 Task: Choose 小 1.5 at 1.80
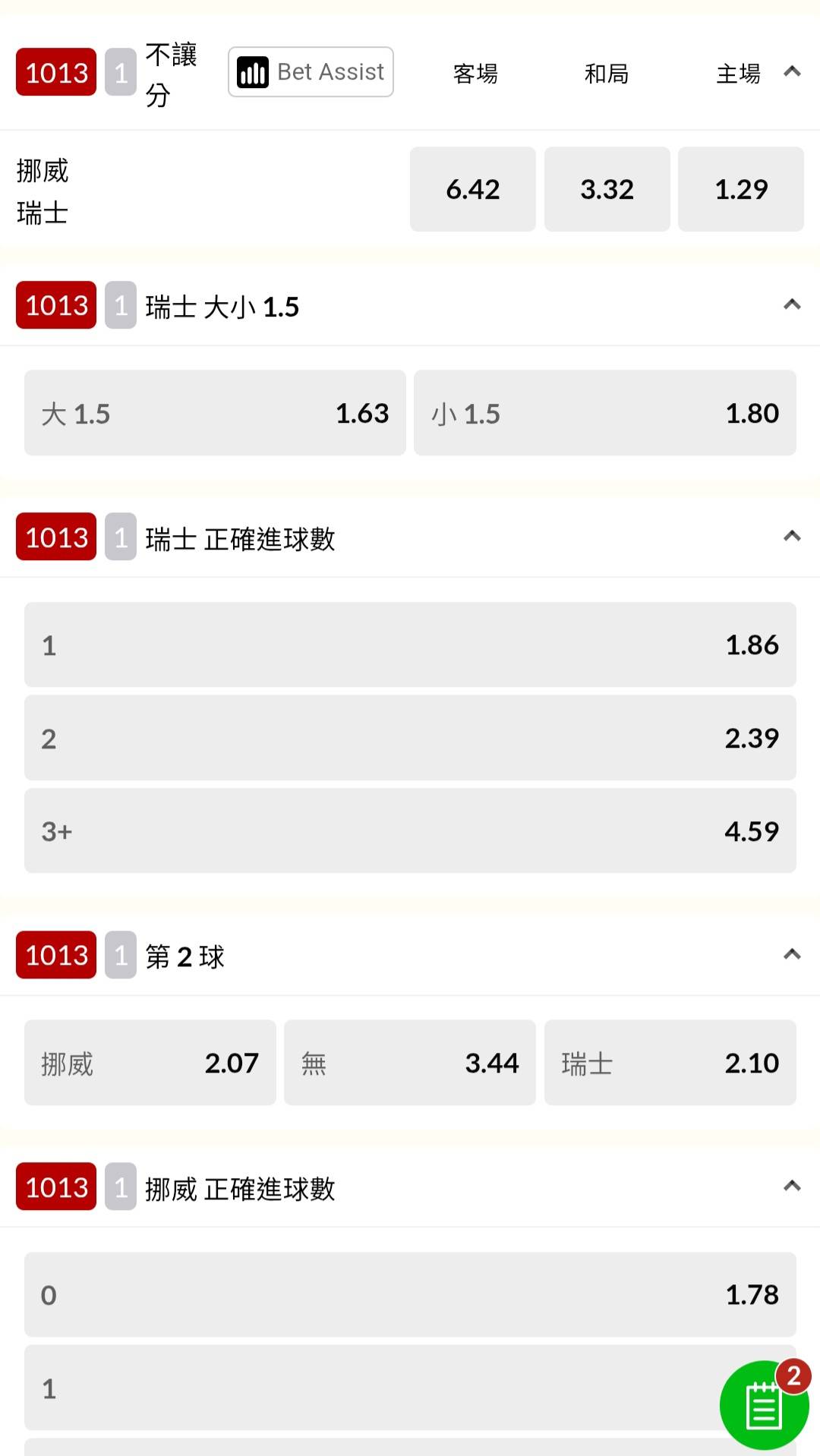(x=605, y=413)
